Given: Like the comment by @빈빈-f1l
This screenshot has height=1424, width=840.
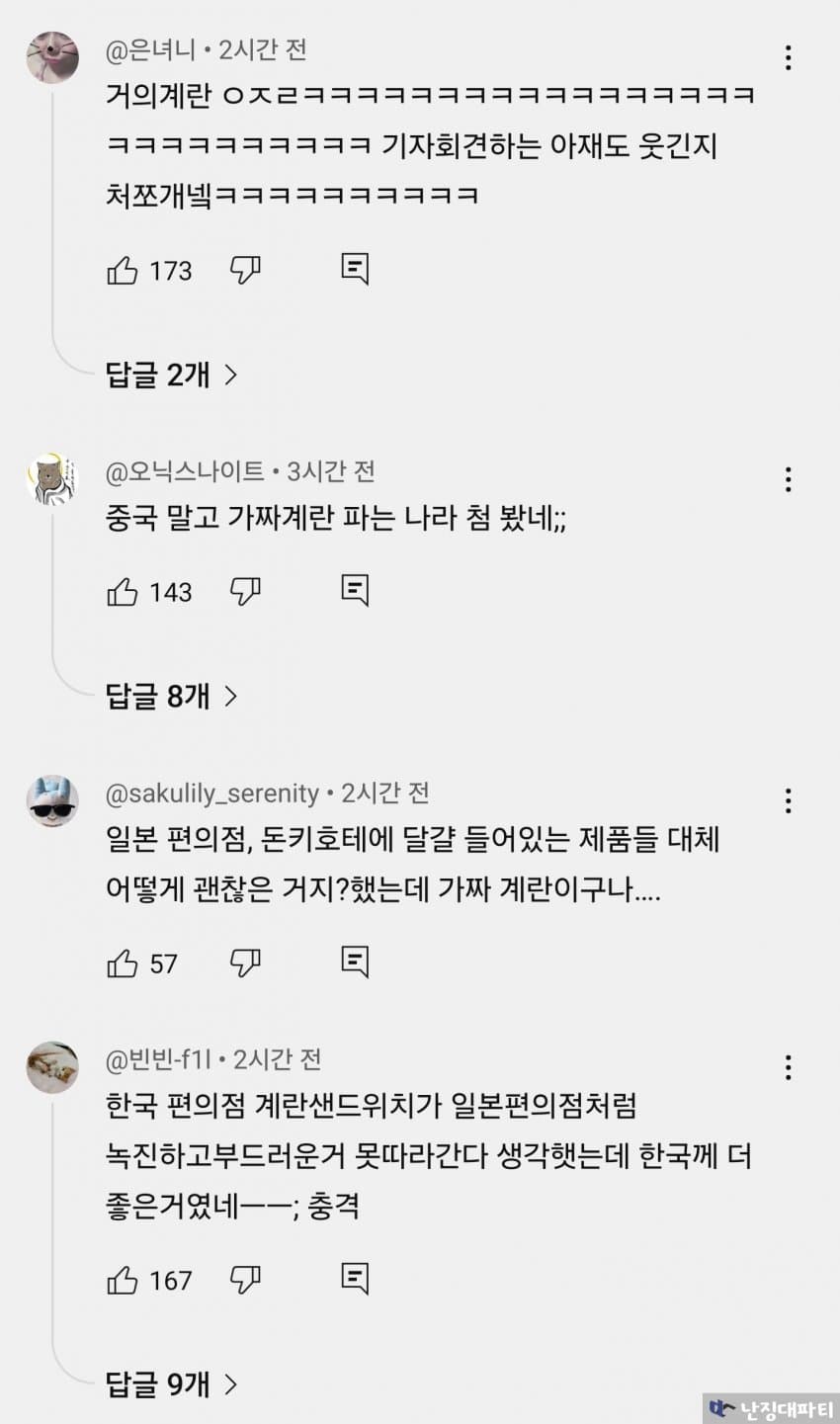Looking at the screenshot, I should [x=123, y=1281].
